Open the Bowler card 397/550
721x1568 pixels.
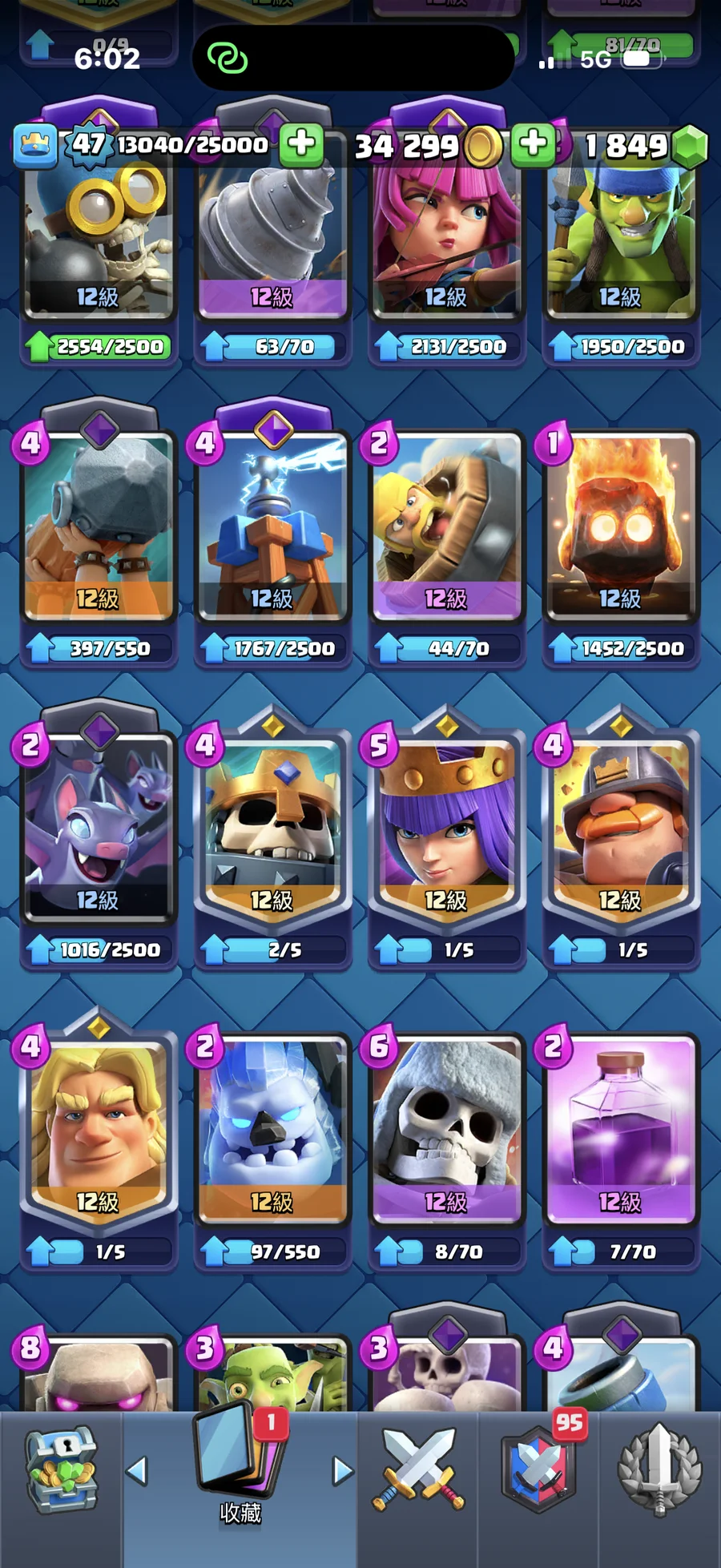[98, 529]
